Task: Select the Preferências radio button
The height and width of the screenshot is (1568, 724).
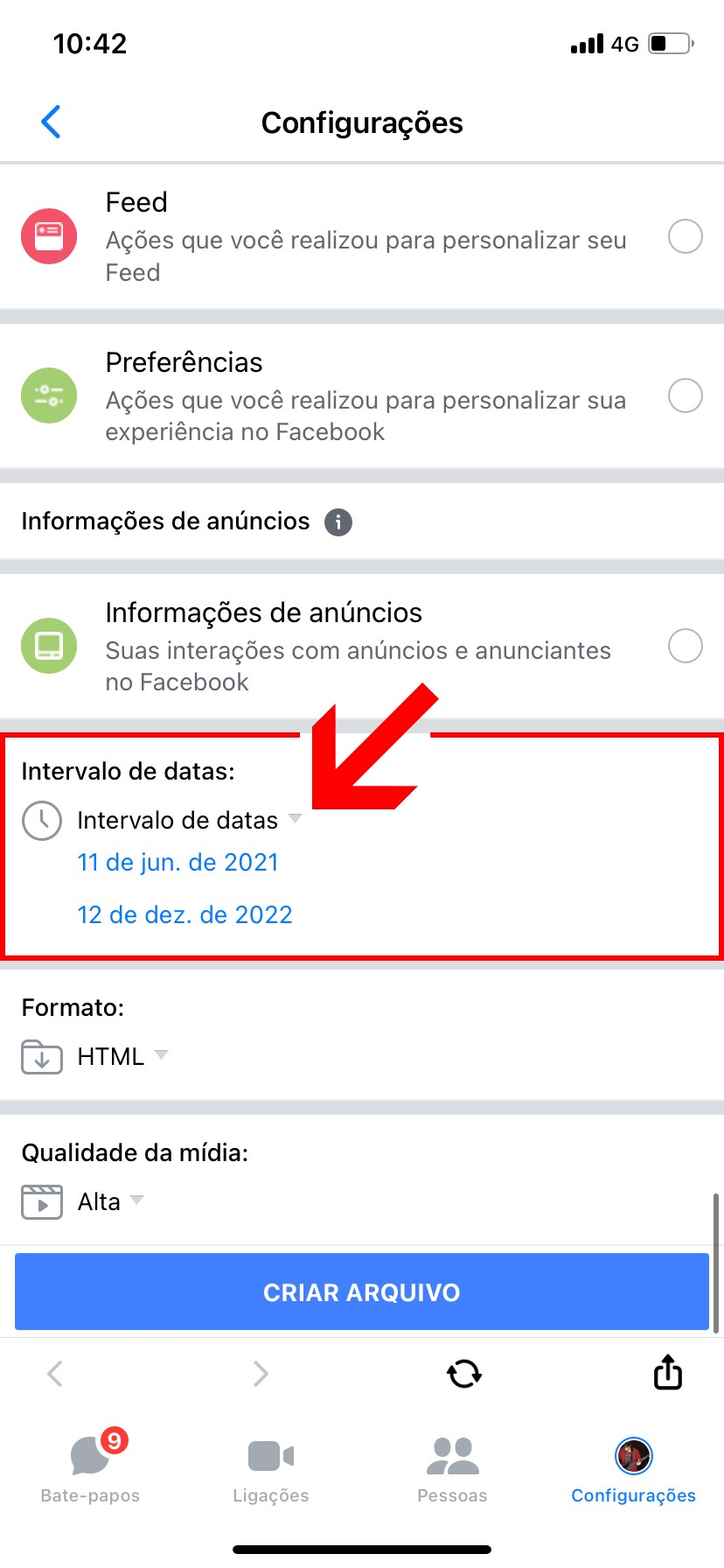Action: click(x=685, y=395)
